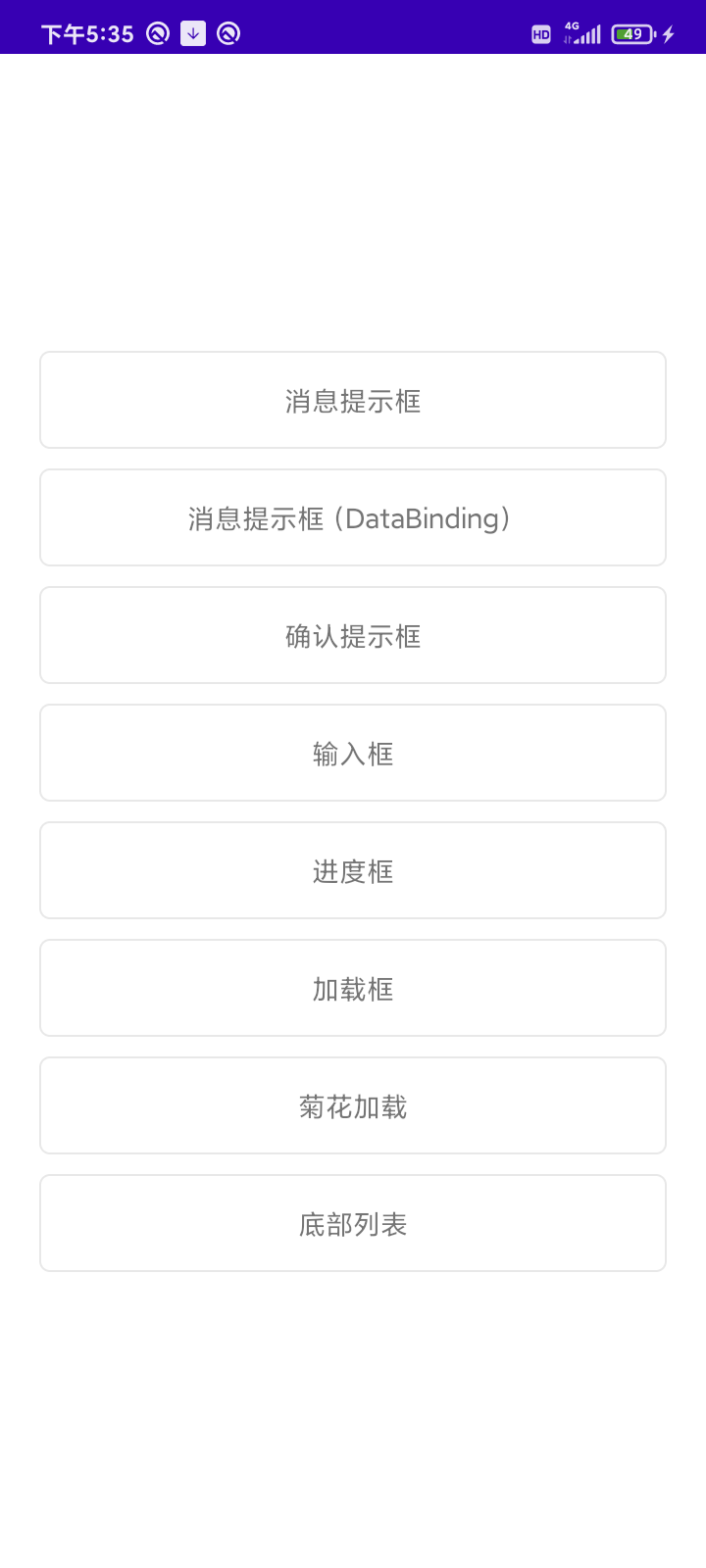Open 消息提示框 (DataBinding) demo
This screenshot has width=706, height=1568.
pos(353,517)
